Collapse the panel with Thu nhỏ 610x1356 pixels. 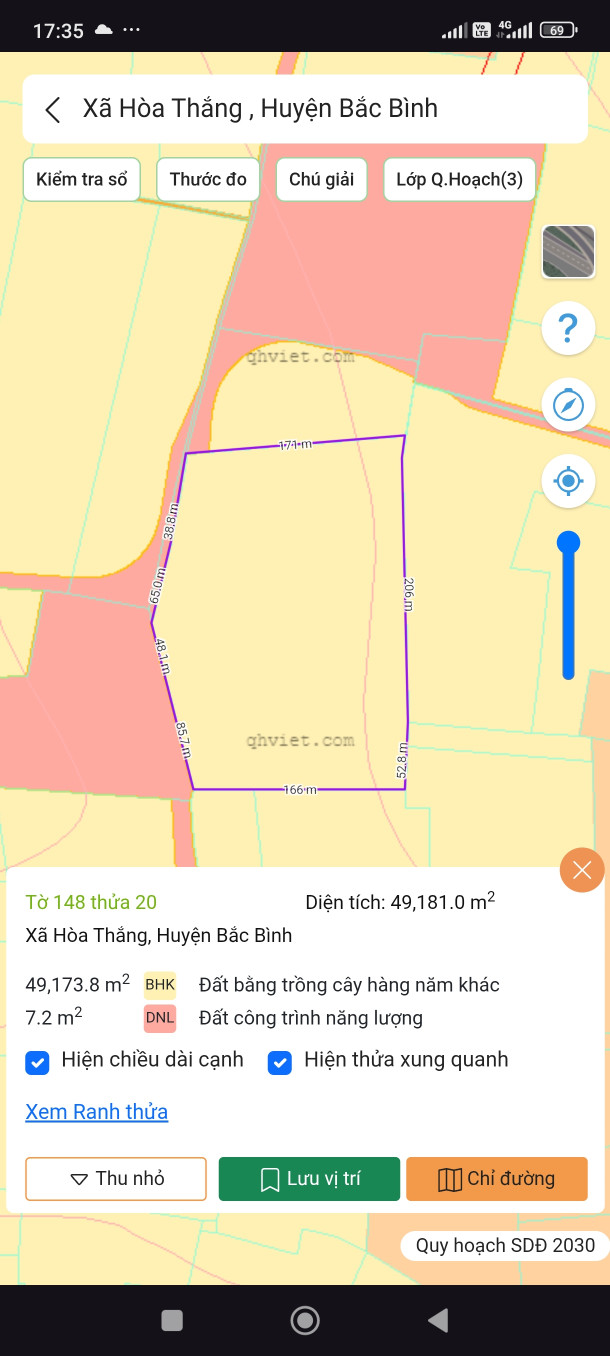click(x=116, y=1179)
